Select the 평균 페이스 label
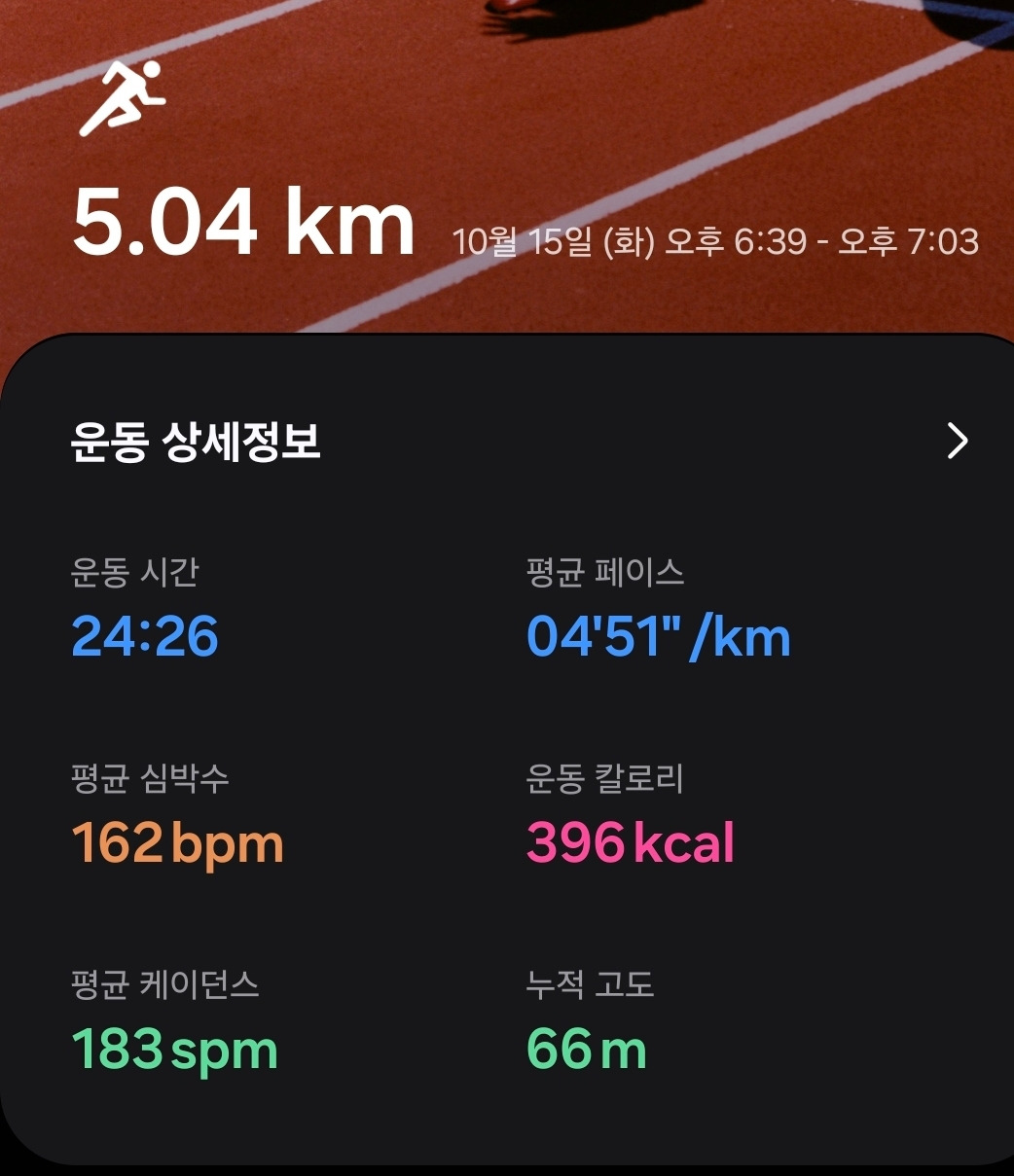The height and width of the screenshot is (1176, 1014). (x=604, y=573)
